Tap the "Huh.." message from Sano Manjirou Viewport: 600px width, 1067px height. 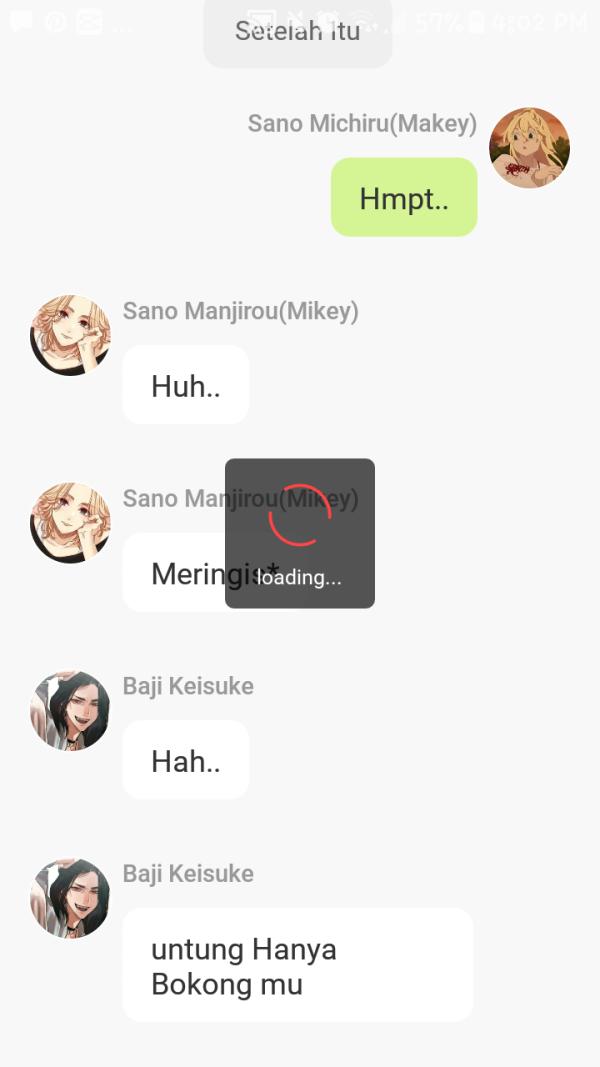click(x=185, y=386)
